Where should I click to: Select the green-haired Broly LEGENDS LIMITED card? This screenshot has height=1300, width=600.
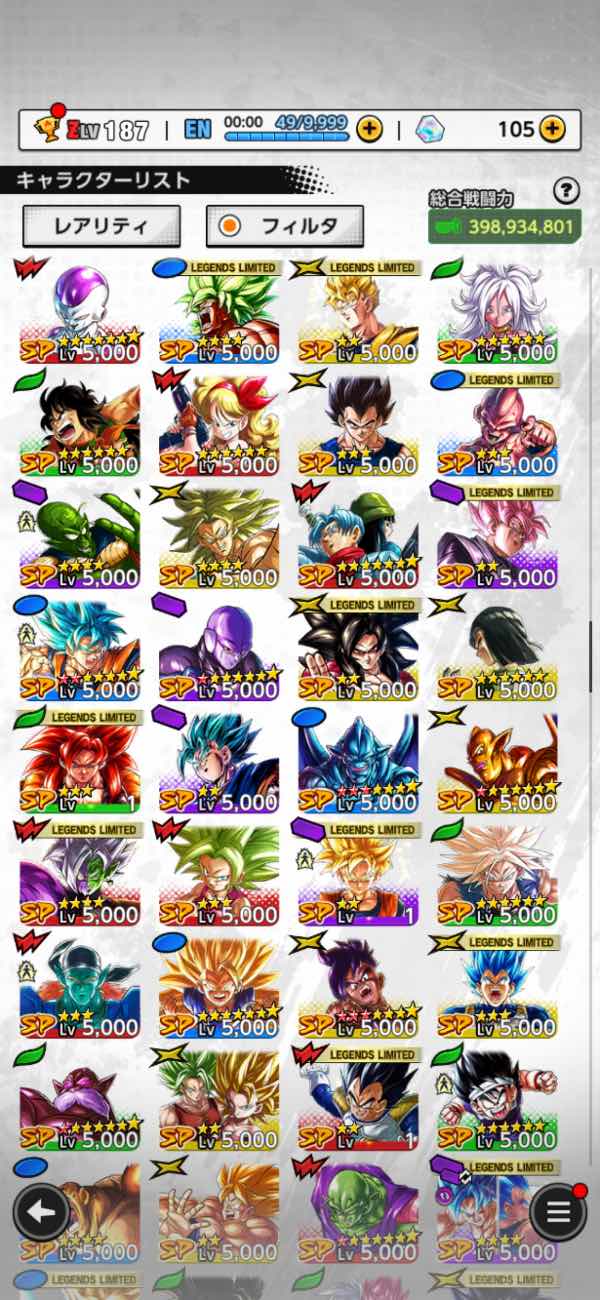[219, 312]
